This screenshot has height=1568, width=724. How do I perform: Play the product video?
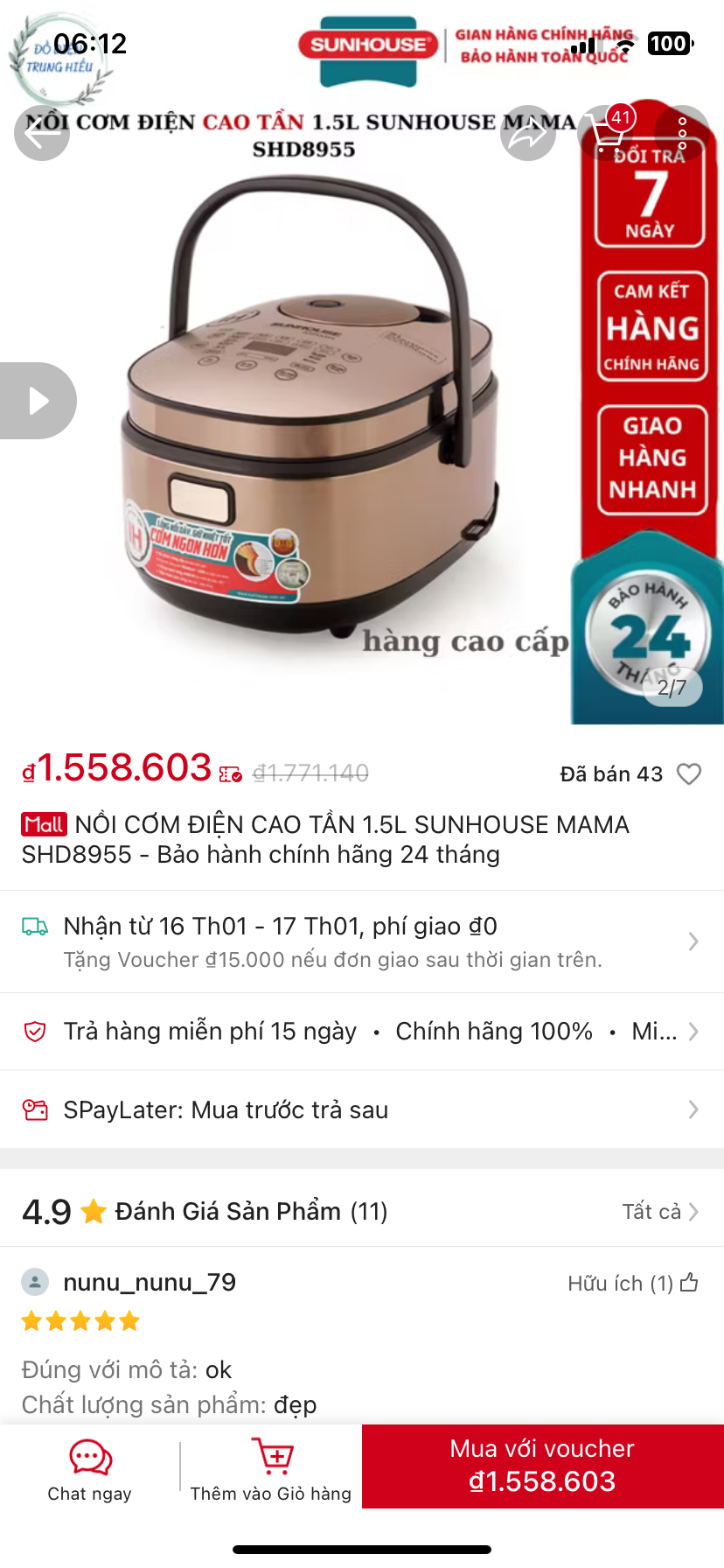pos(38,401)
